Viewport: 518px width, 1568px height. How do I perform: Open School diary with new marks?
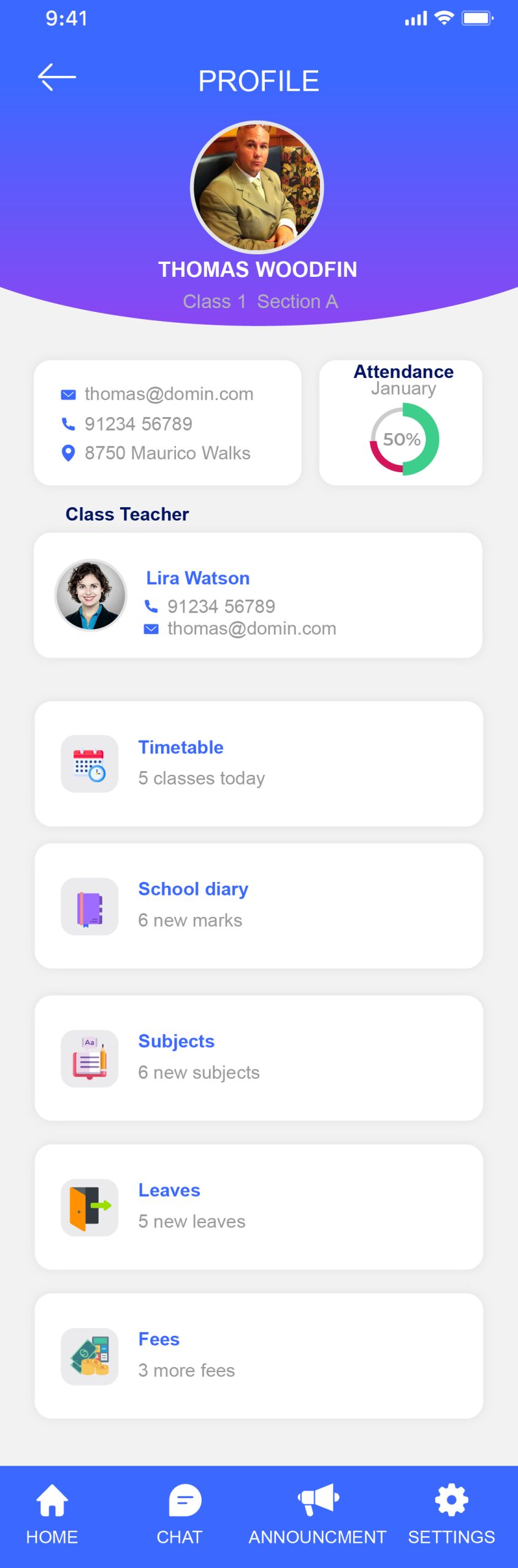pyautogui.click(x=258, y=905)
